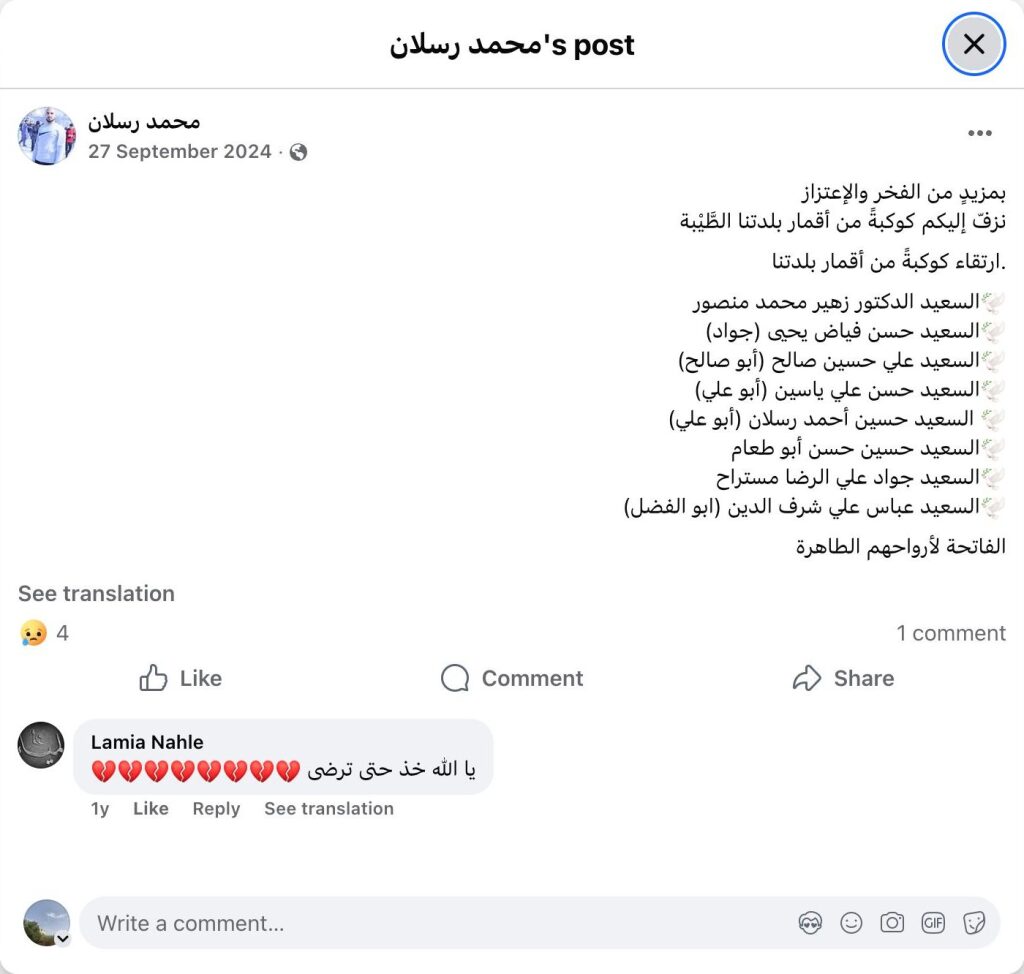This screenshot has height=974, width=1024.
Task: Attach a photo to the comment
Action: (x=892, y=923)
